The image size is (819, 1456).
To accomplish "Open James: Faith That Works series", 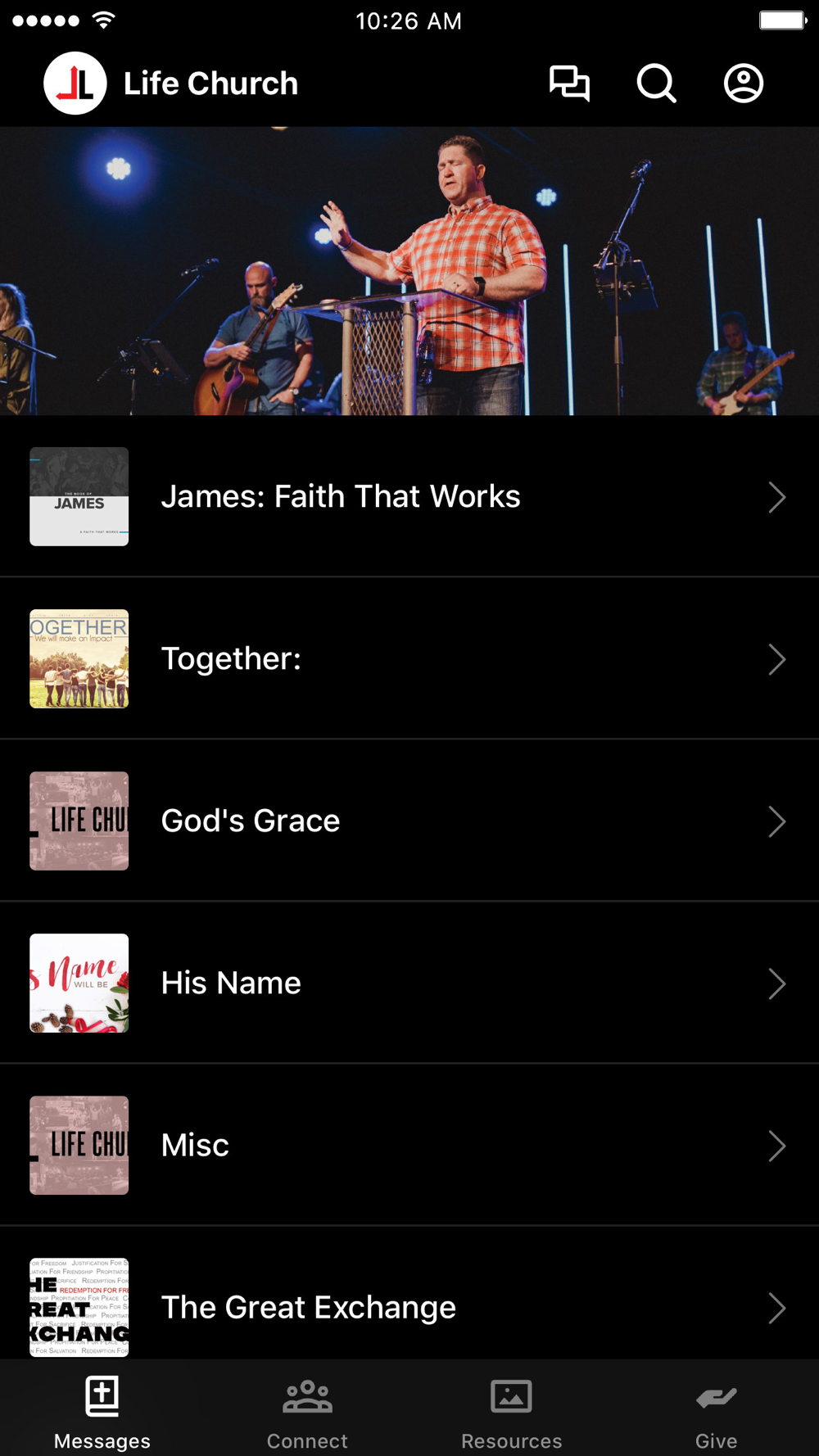I will tap(409, 497).
